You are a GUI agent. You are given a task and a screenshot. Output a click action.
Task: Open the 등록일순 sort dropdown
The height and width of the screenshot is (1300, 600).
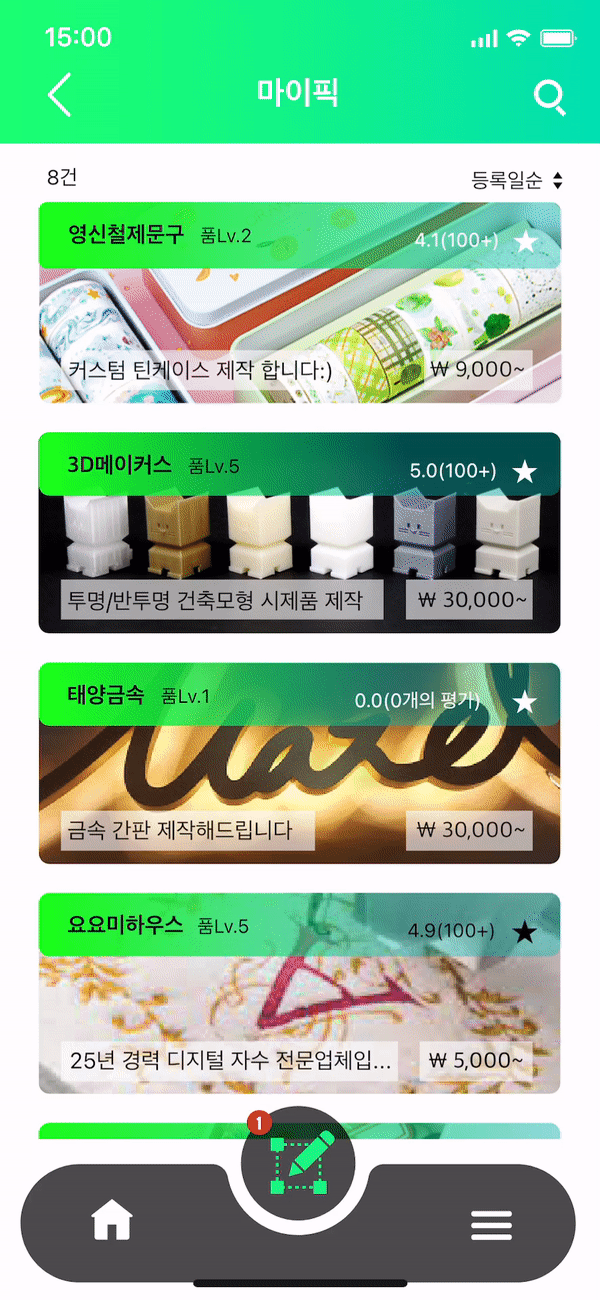pos(517,181)
